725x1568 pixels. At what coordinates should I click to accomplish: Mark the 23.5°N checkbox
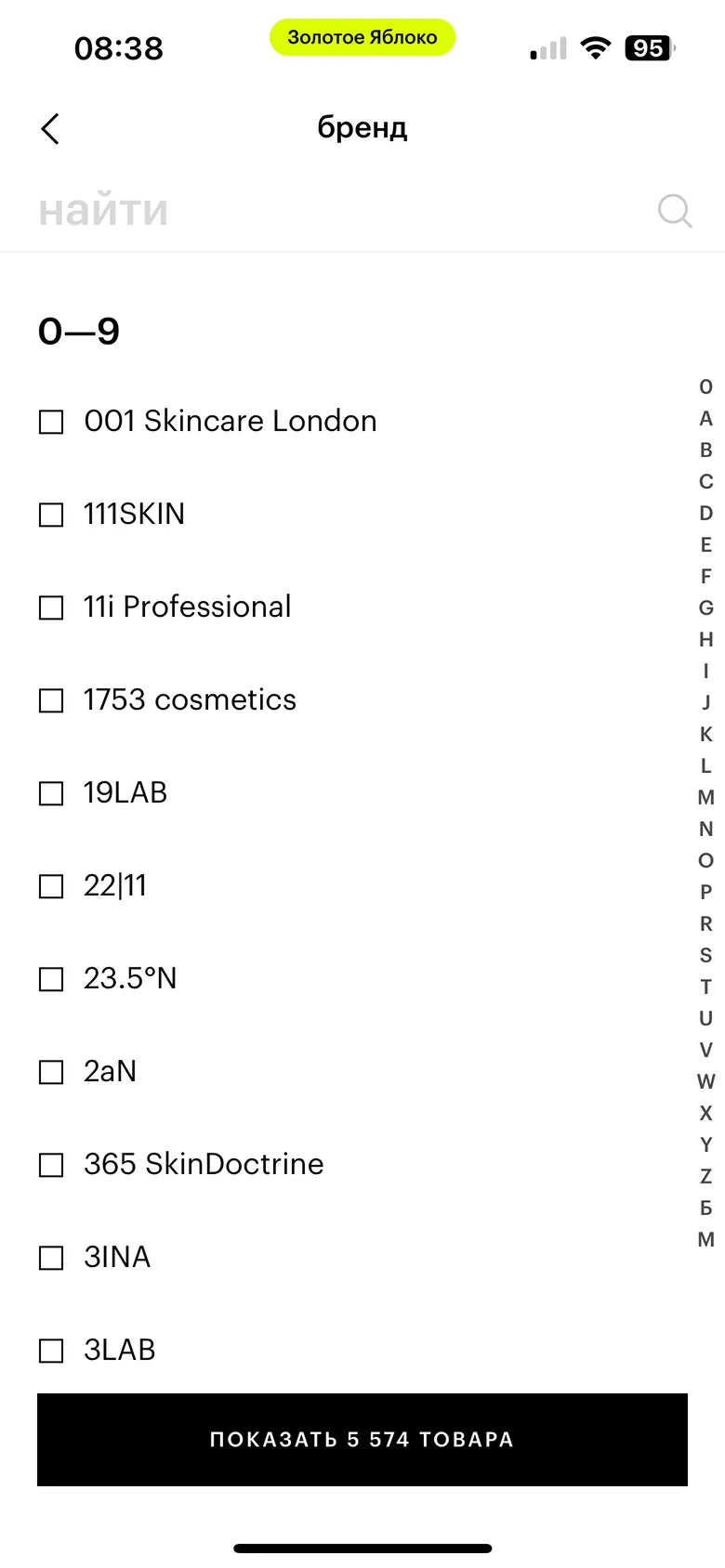pyautogui.click(x=51, y=979)
